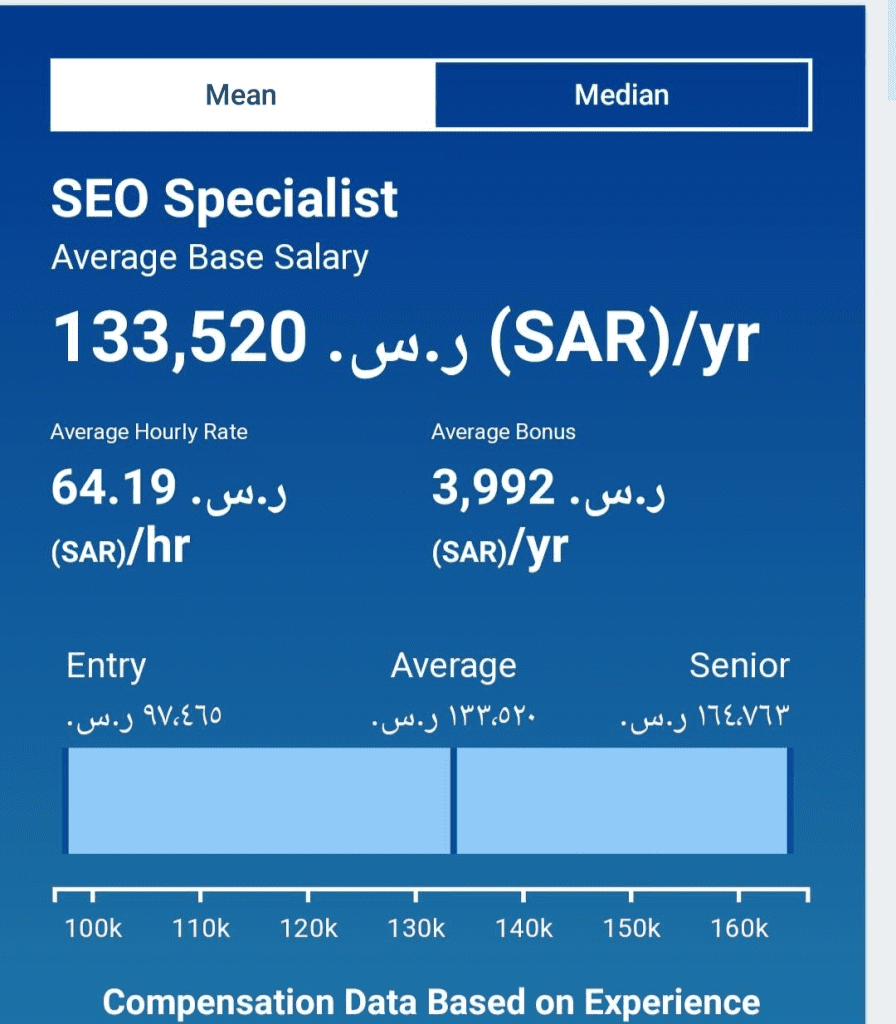Select the Senior experience level label
This screenshot has width=896, height=1024.
739,665
